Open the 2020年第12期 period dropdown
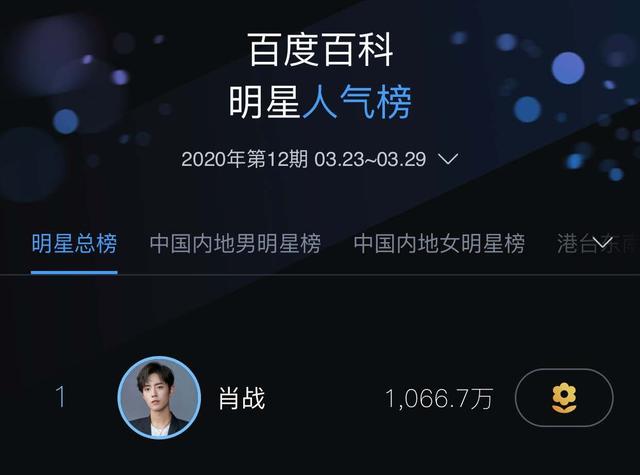Viewport: 640px width, 475px height. click(320, 159)
